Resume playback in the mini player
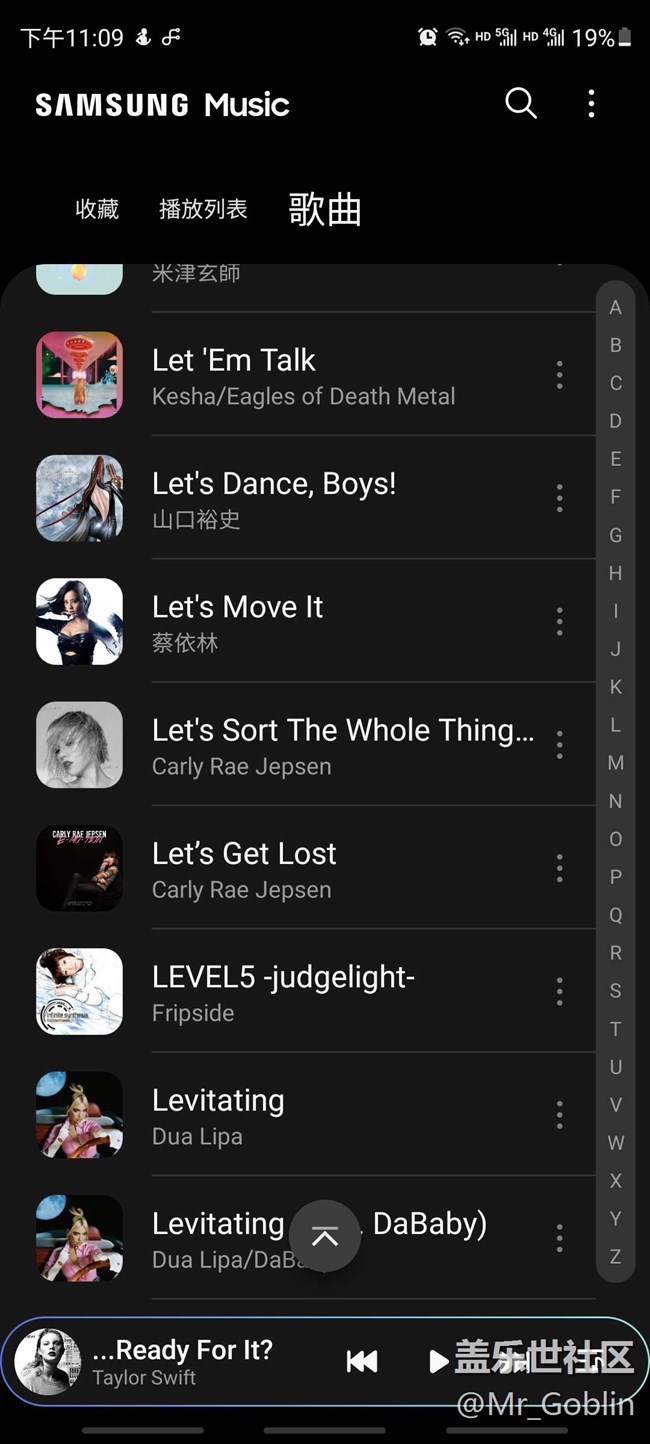The width and height of the screenshot is (650, 1444). (x=438, y=1361)
